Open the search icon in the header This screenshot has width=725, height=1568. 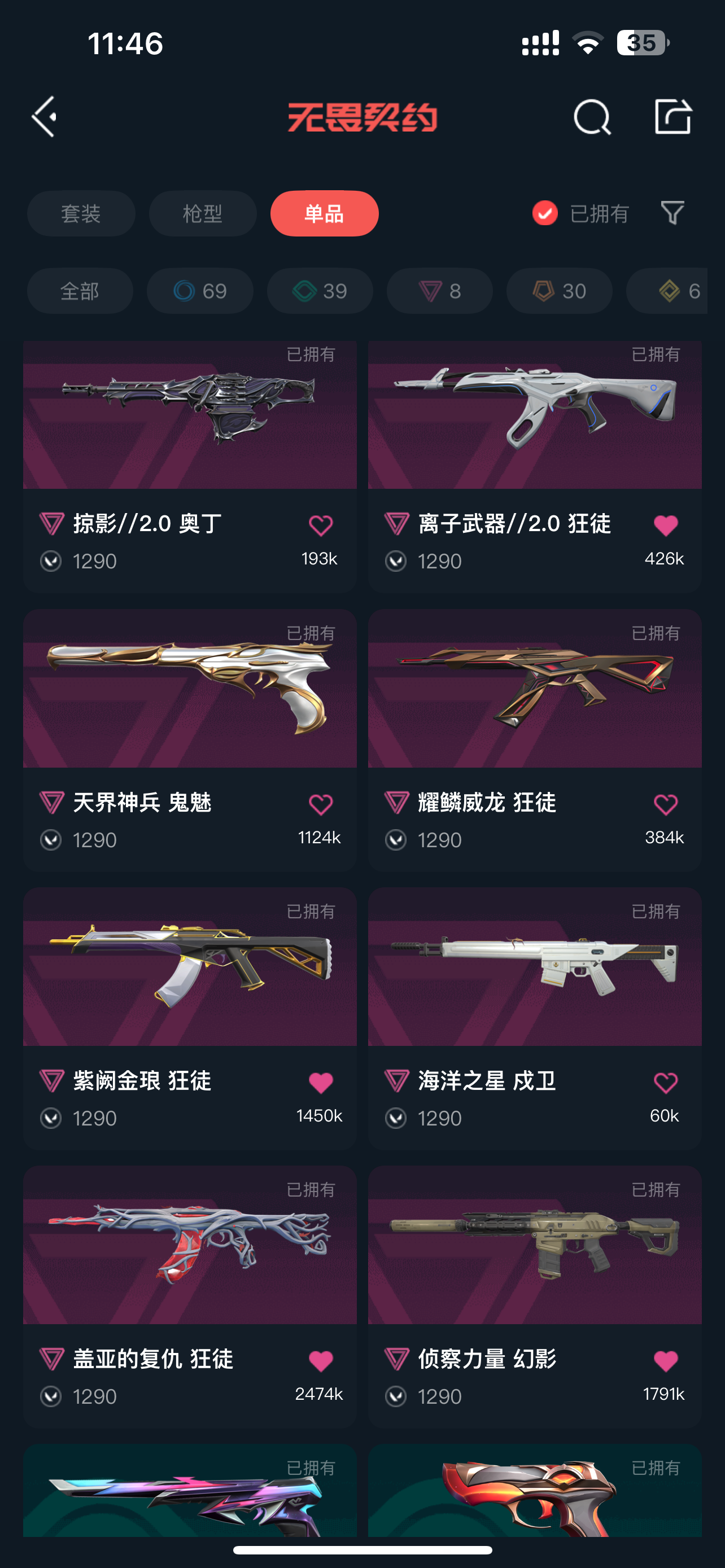tap(592, 116)
